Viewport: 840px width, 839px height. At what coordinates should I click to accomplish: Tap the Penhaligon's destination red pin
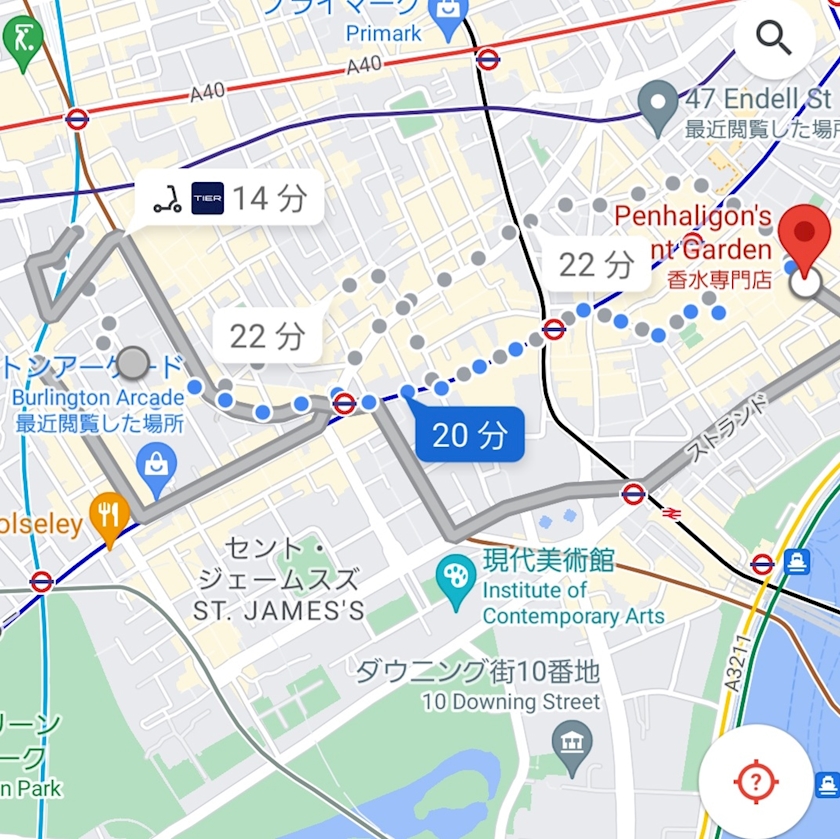click(805, 236)
